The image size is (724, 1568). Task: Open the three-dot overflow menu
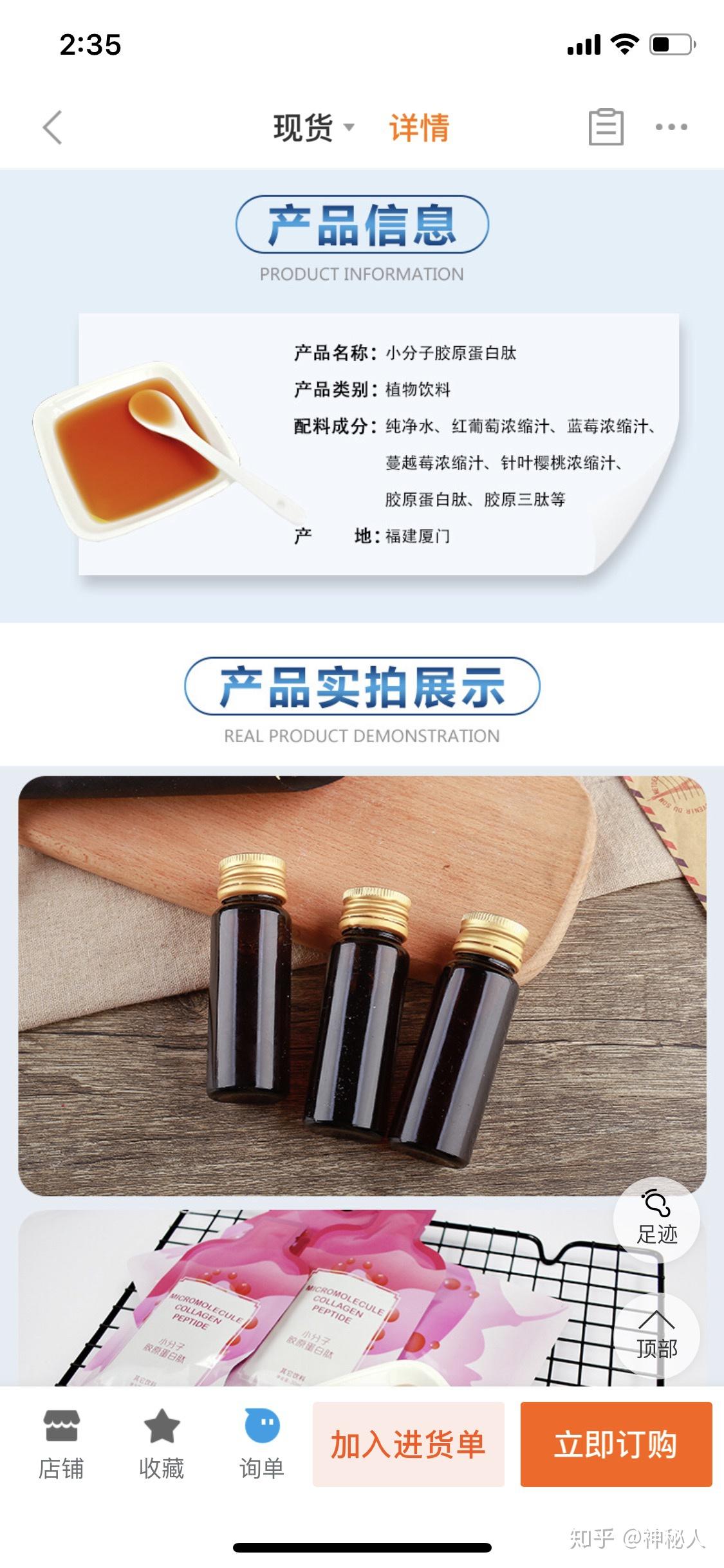671,127
